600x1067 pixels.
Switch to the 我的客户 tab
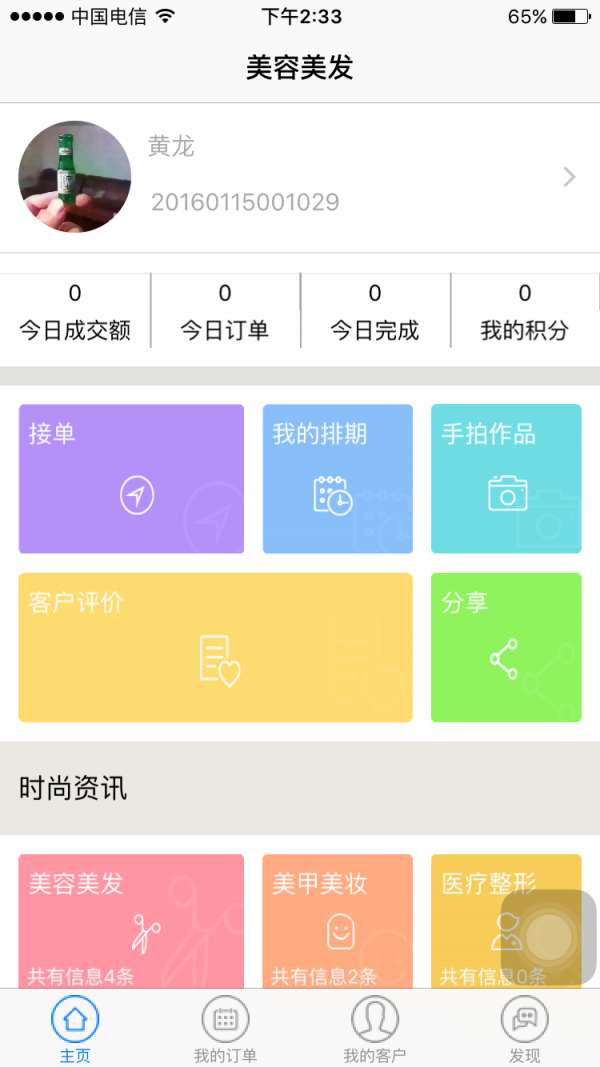click(x=375, y=1028)
